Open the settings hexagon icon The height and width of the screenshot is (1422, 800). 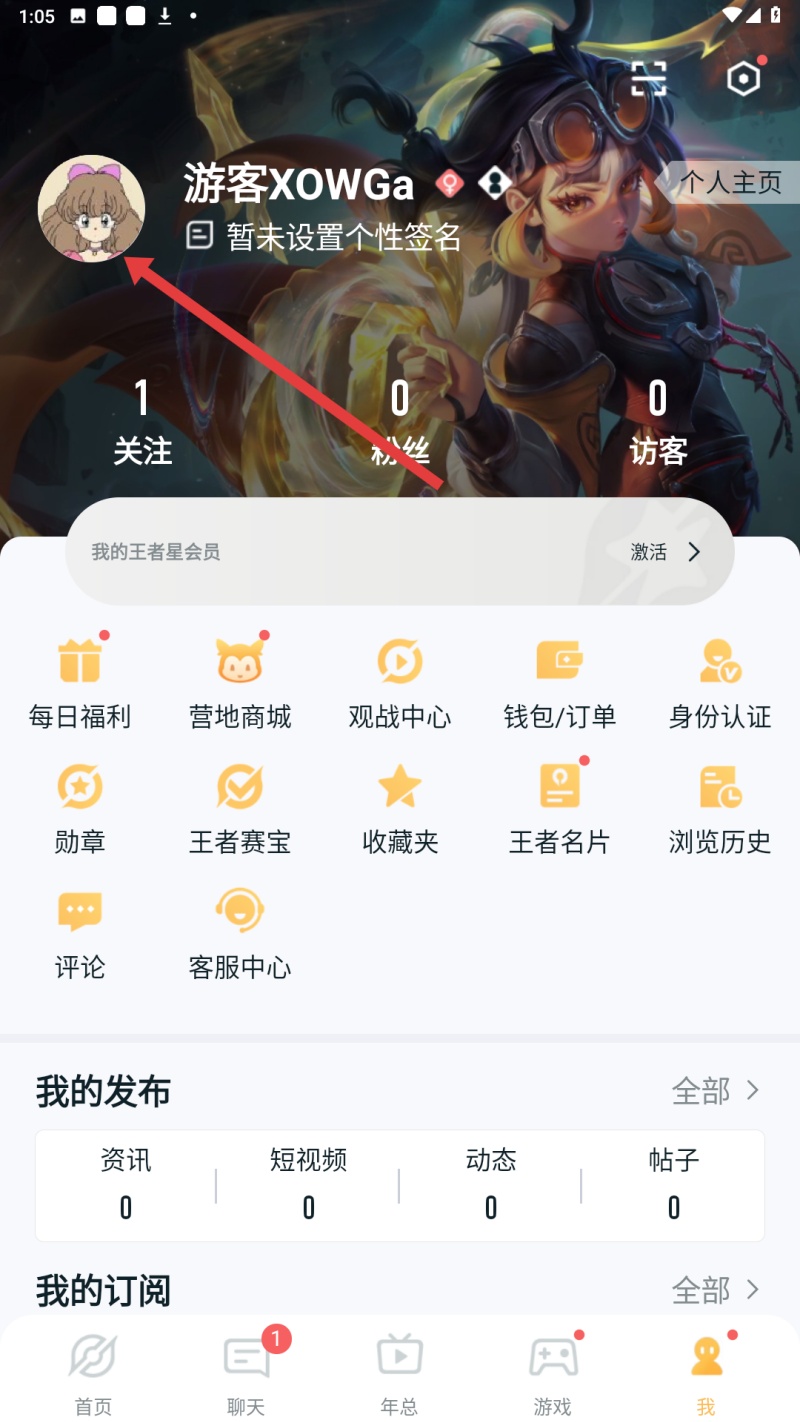click(x=743, y=79)
